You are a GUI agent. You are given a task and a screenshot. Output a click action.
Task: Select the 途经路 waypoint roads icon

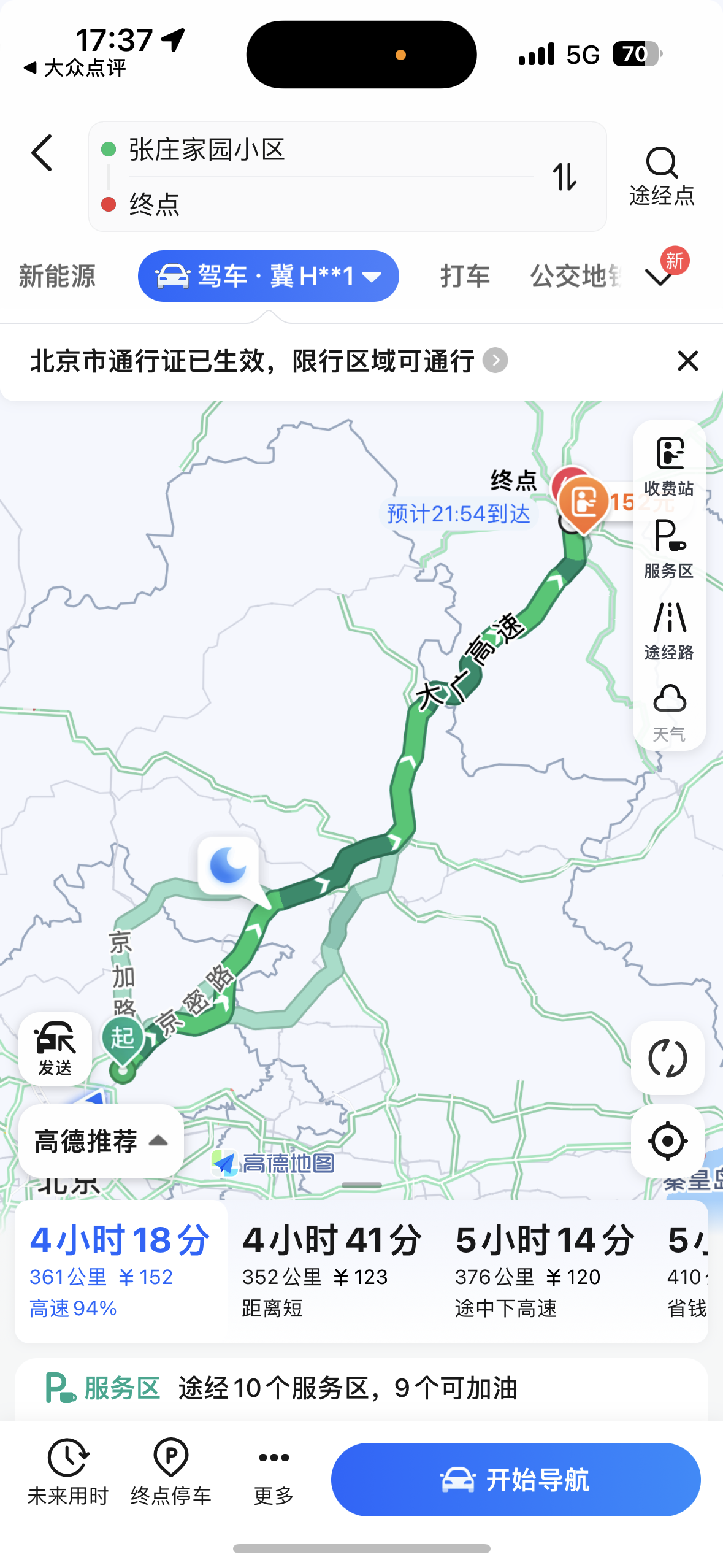click(670, 631)
